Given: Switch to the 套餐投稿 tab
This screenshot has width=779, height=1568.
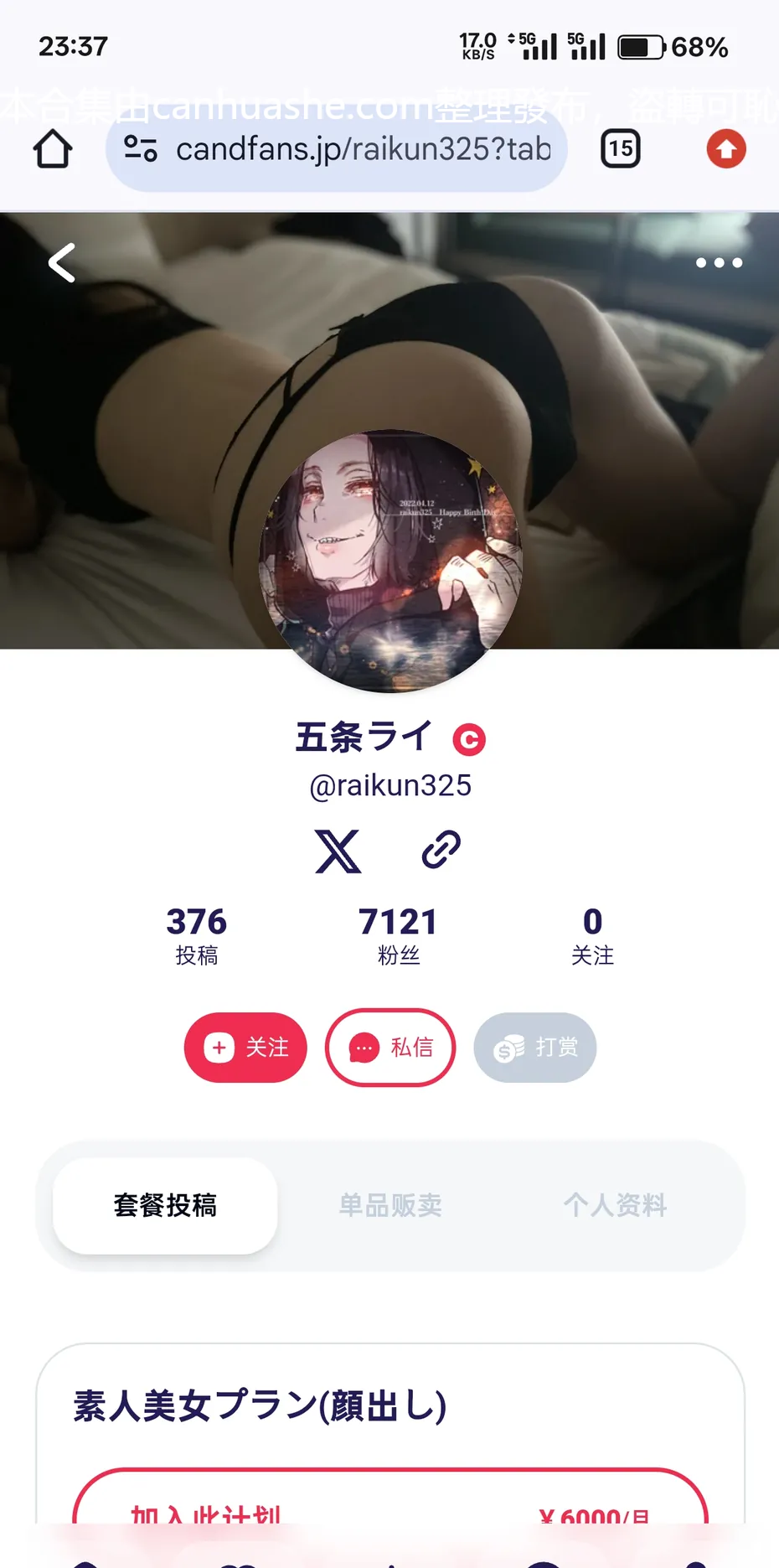Looking at the screenshot, I should click(x=165, y=1206).
